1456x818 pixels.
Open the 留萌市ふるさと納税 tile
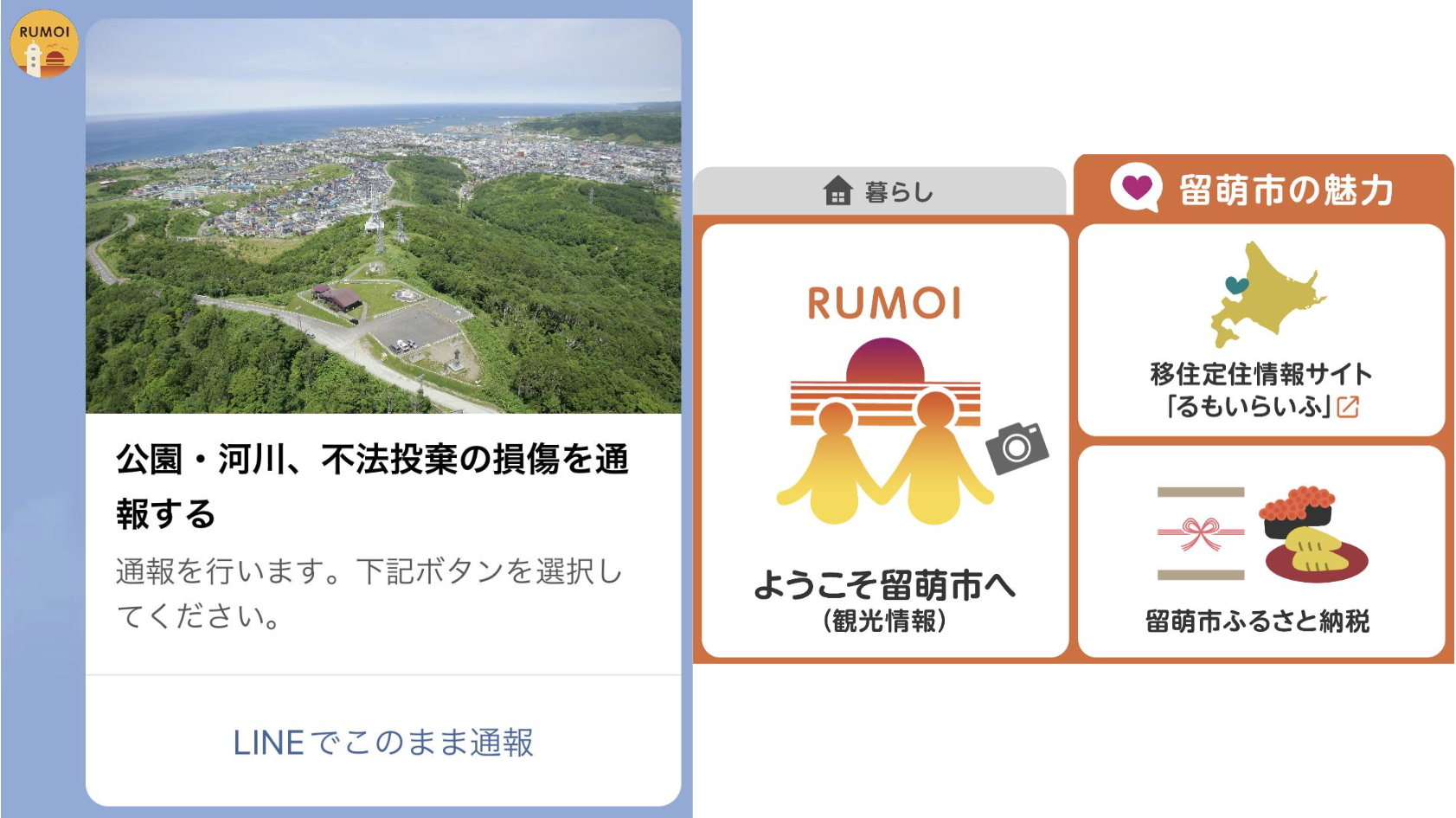click(1260, 551)
